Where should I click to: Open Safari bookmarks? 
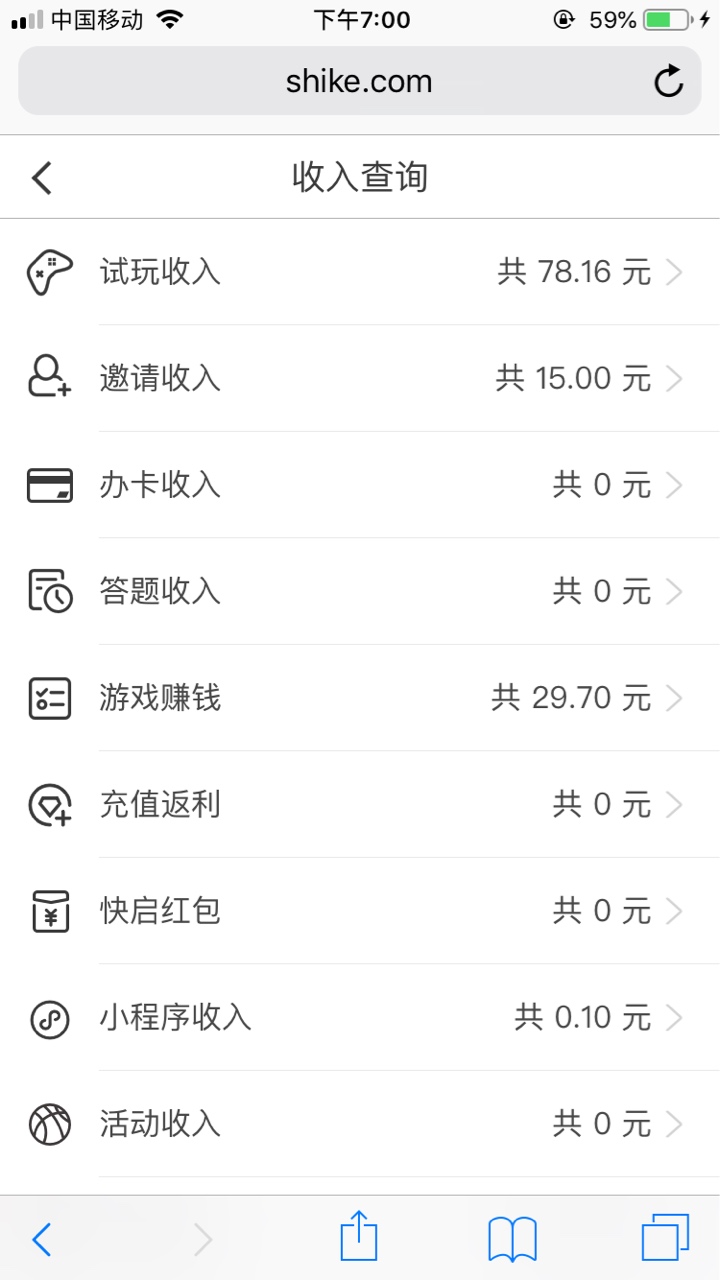click(512, 1240)
